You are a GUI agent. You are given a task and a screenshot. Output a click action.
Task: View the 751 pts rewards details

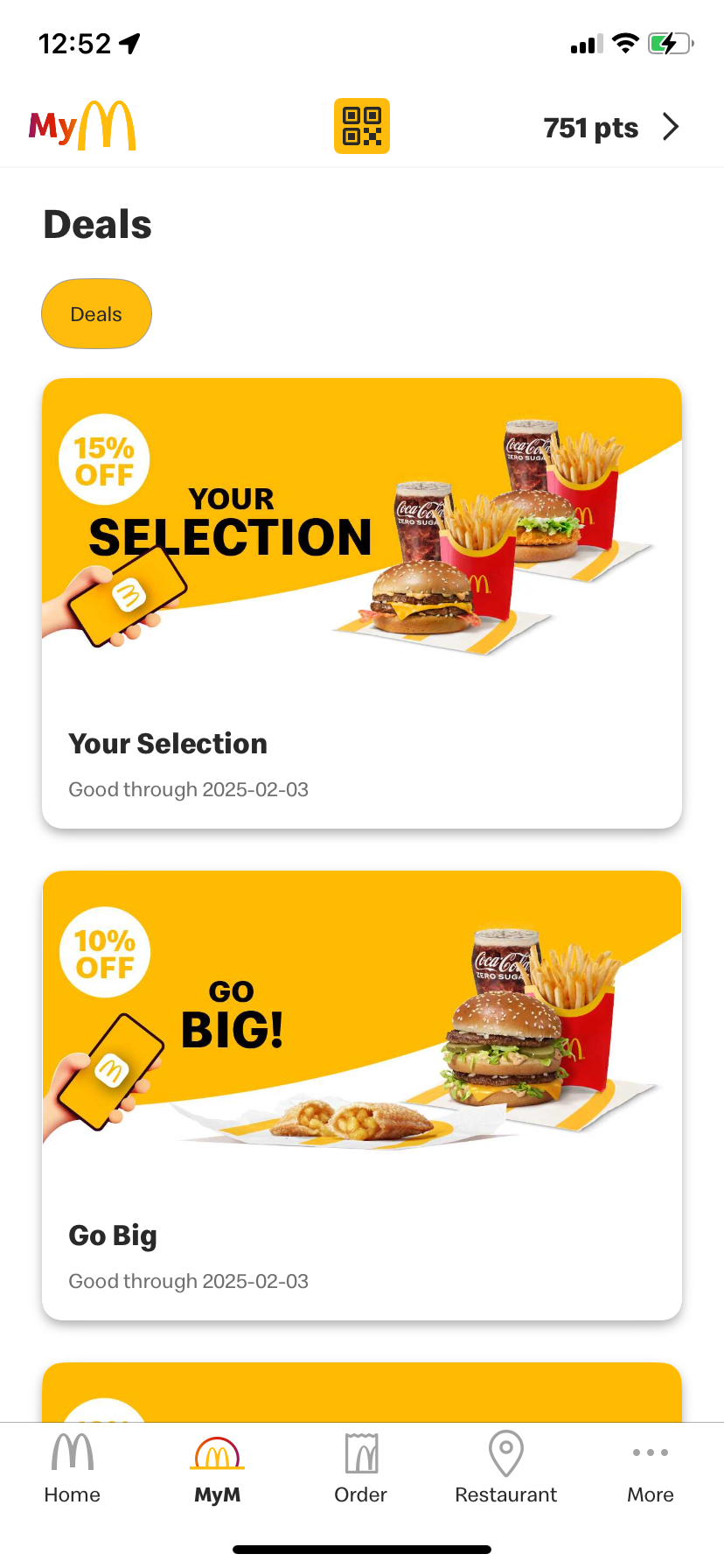coord(610,128)
